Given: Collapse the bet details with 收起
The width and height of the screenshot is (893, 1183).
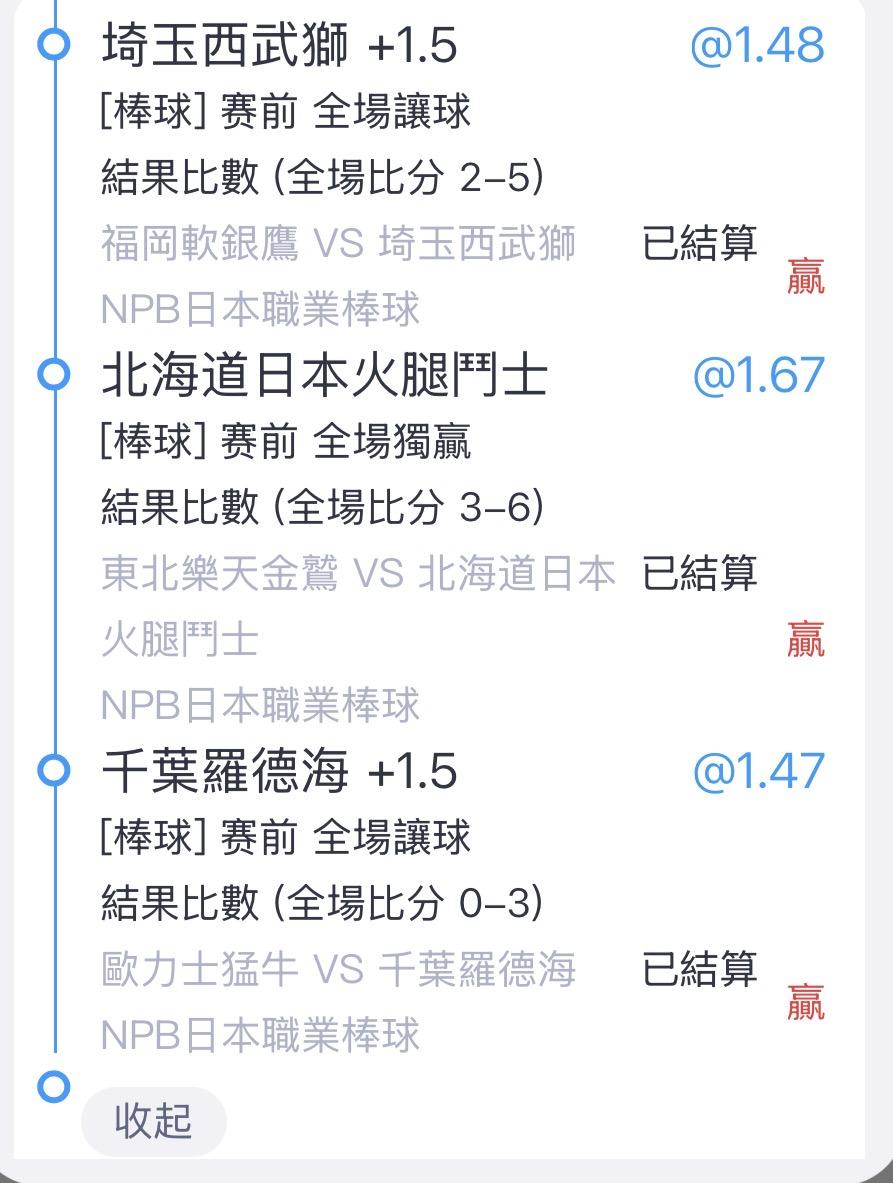Looking at the screenshot, I should tap(154, 1121).
